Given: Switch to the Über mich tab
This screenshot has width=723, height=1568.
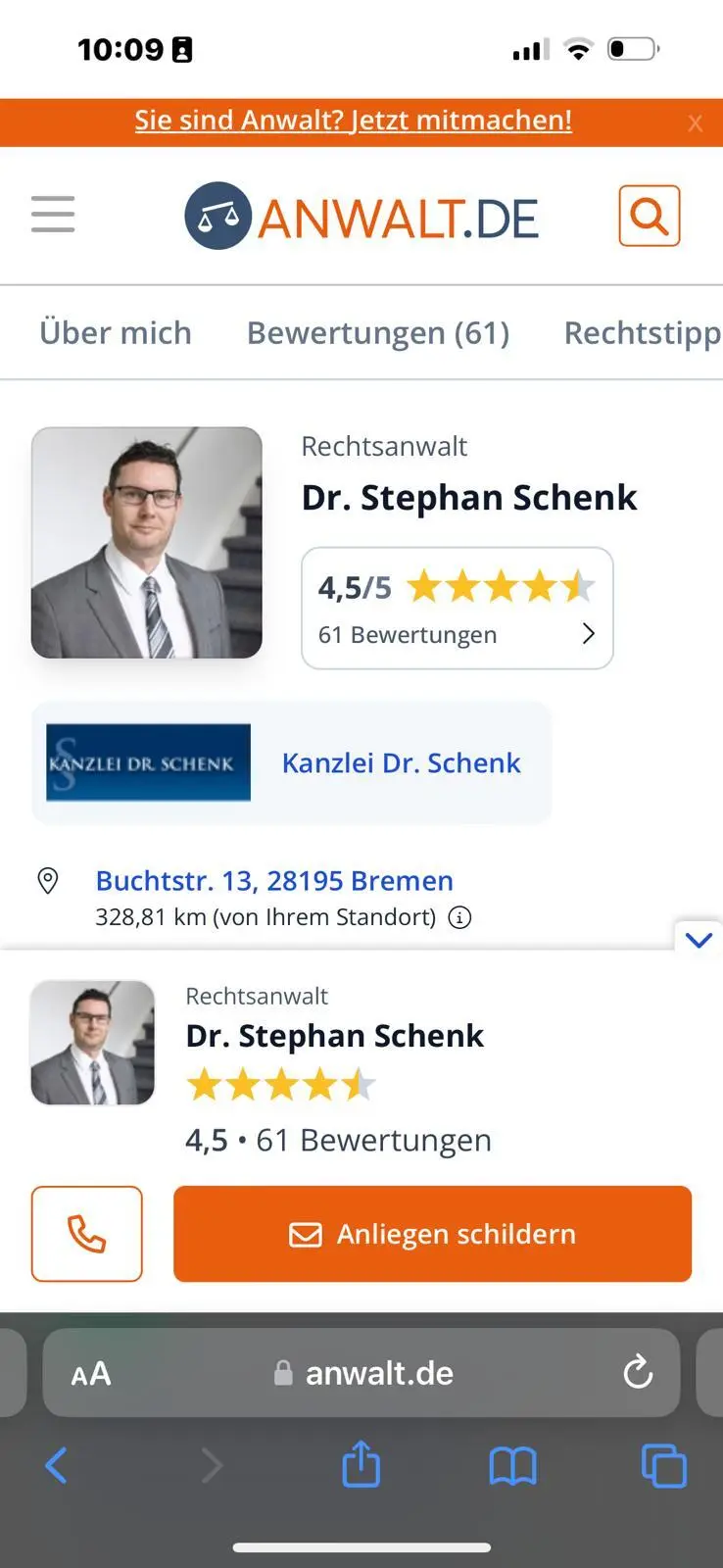Looking at the screenshot, I should pos(116,333).
